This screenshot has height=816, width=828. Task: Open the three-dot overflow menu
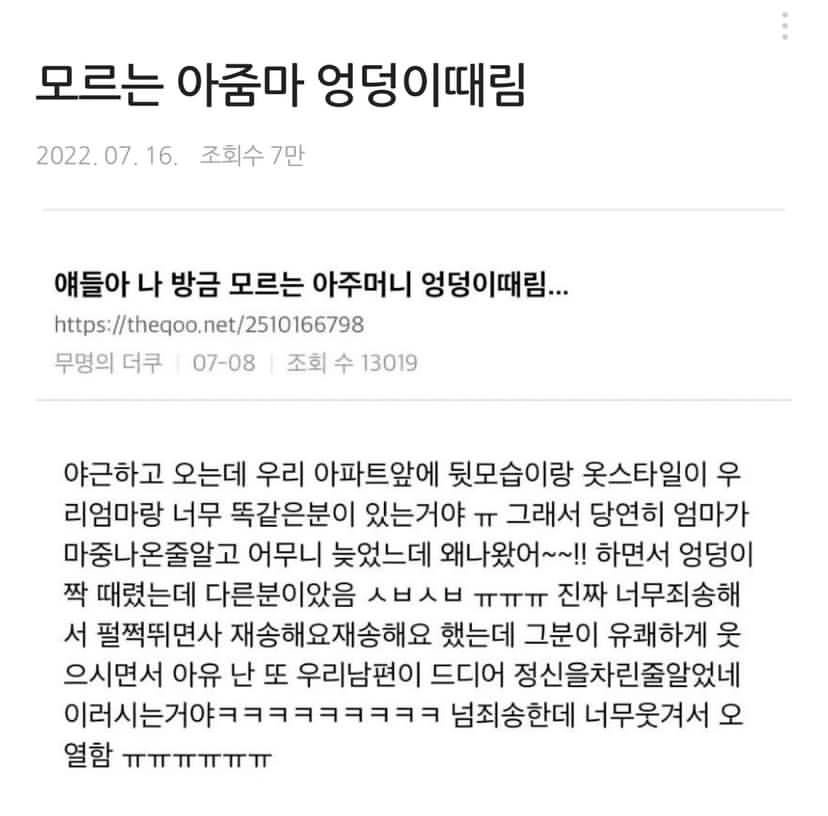(786, 26)
